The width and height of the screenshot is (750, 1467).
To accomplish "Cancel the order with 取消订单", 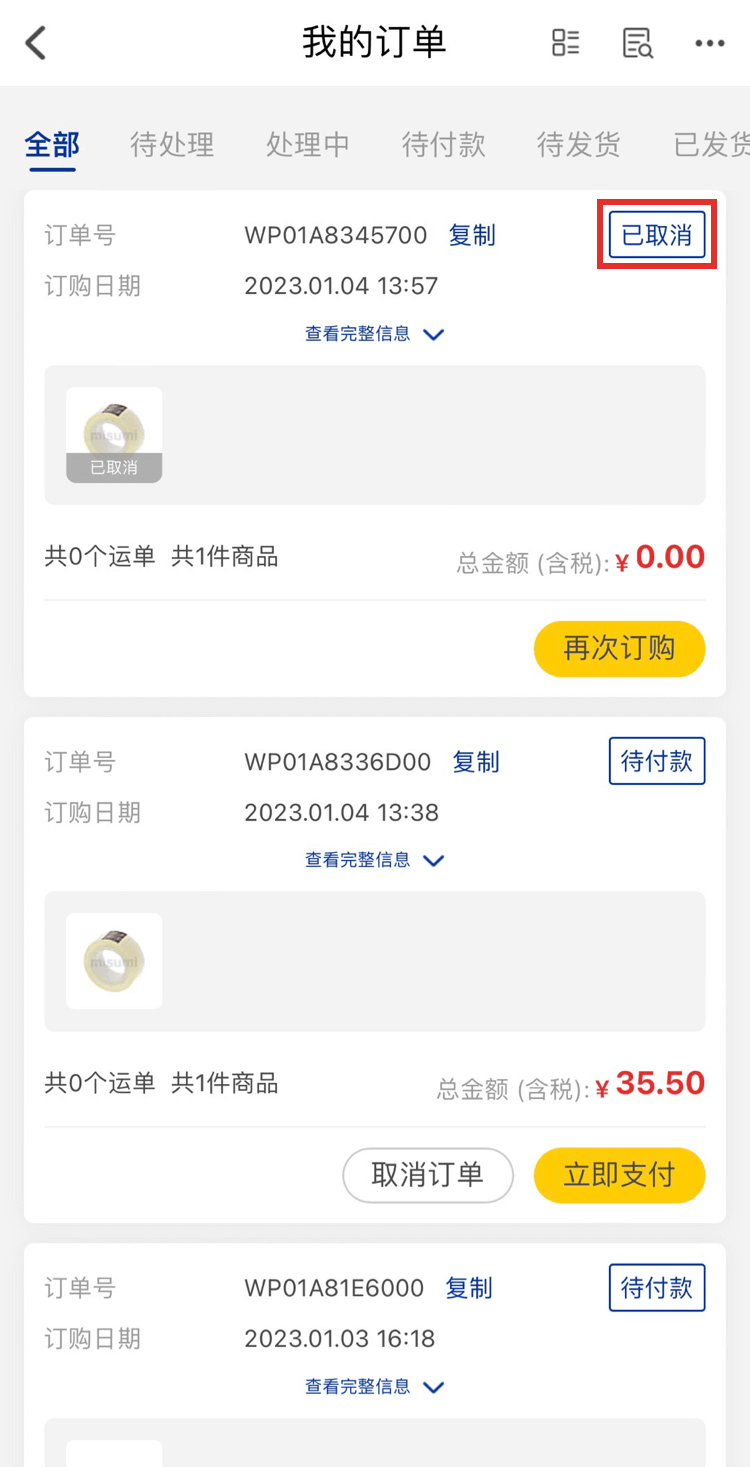I will pyautogui.click(x=428, y=1175).
